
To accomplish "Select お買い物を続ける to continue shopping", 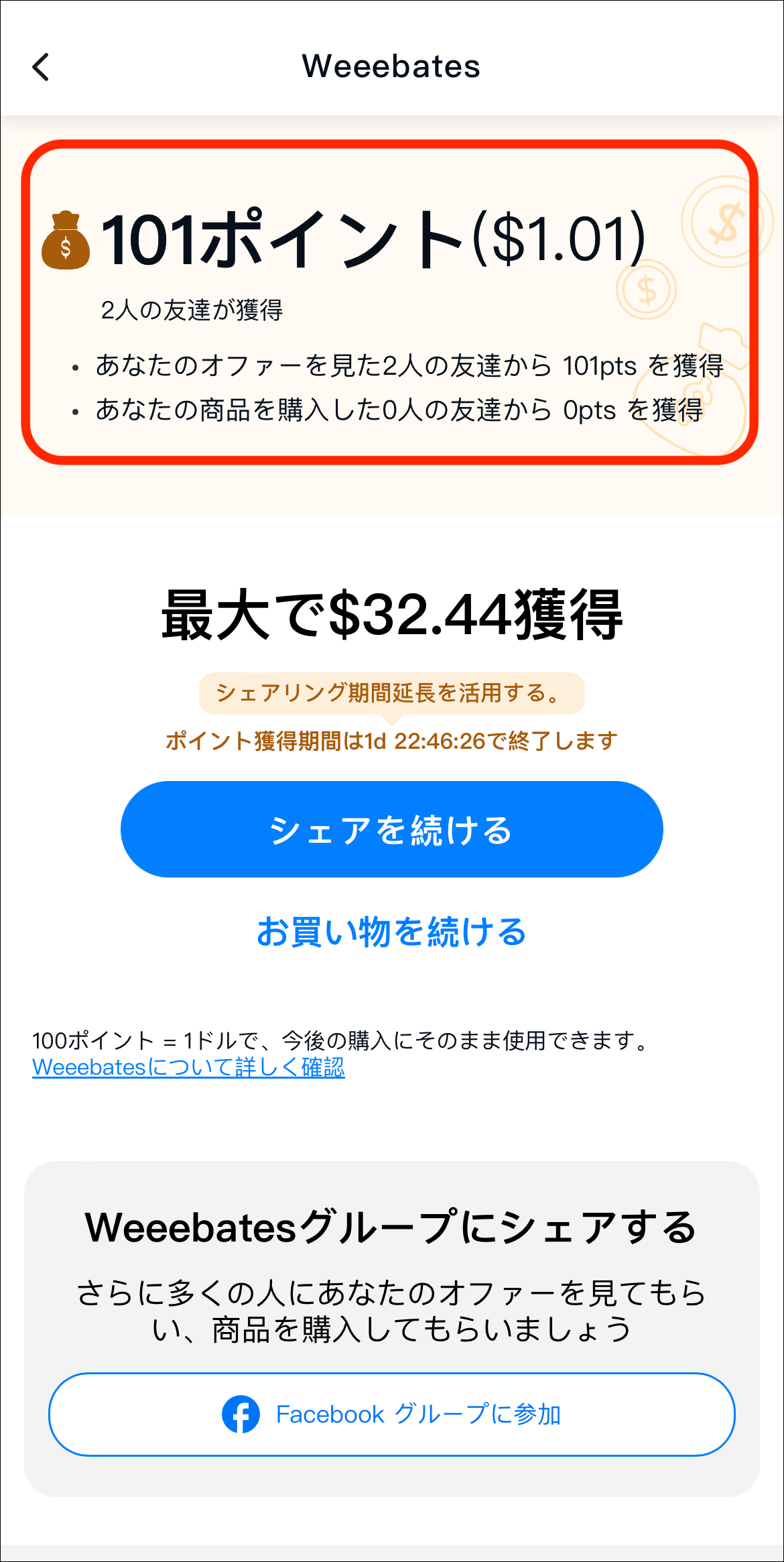I will [x=391, y=932].
